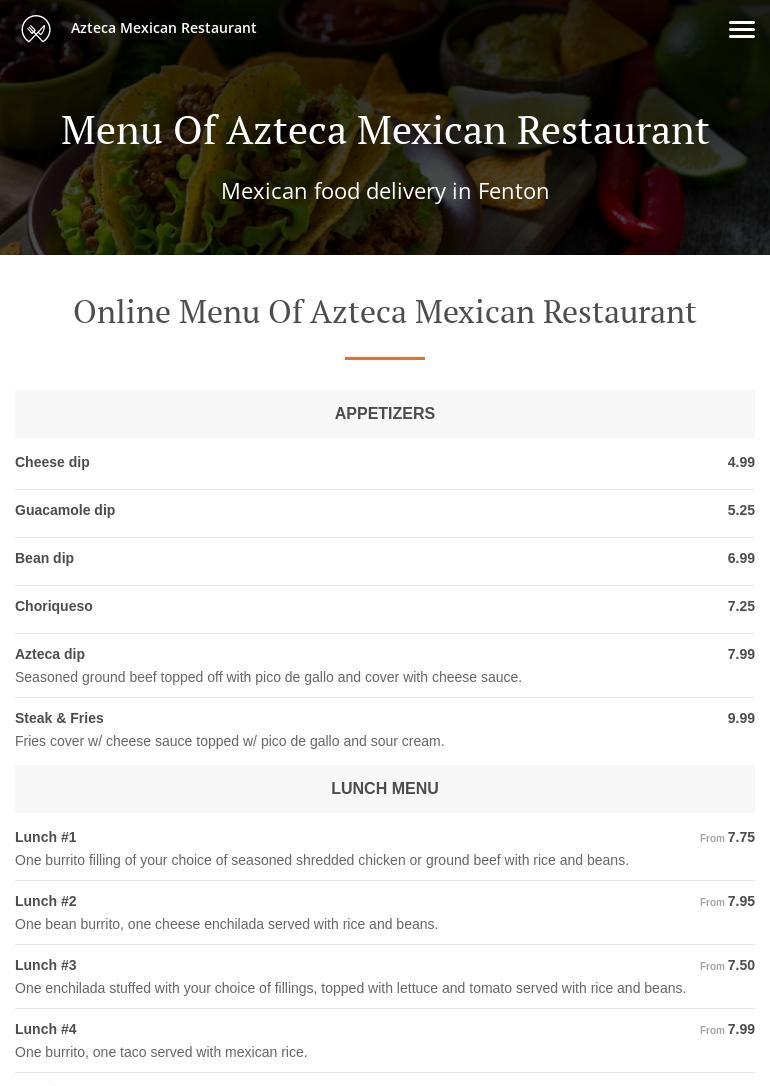Choose the Lunch #3 enchilada option
This screenshot has height=1086, width=770.
pos(46,965)
